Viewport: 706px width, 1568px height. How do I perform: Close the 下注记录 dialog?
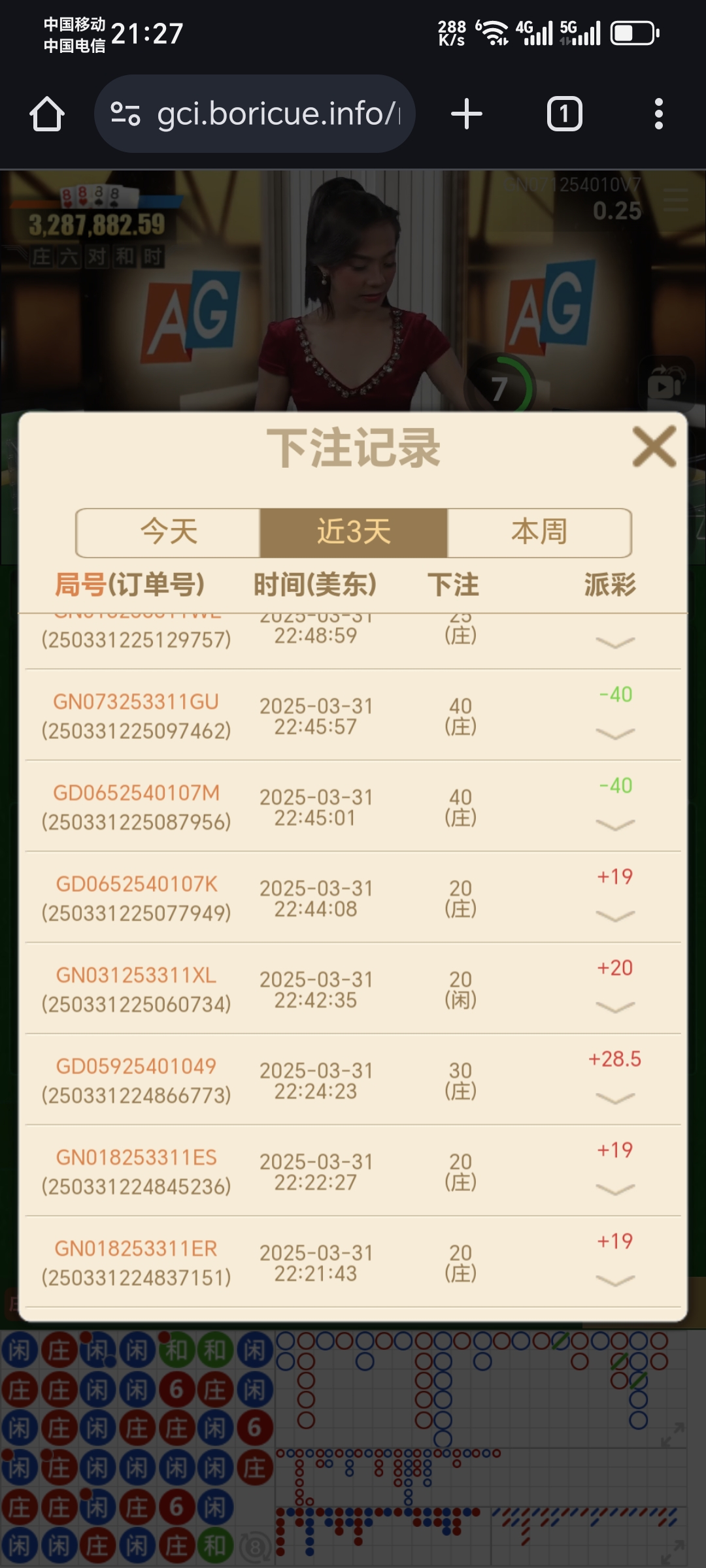654,447
